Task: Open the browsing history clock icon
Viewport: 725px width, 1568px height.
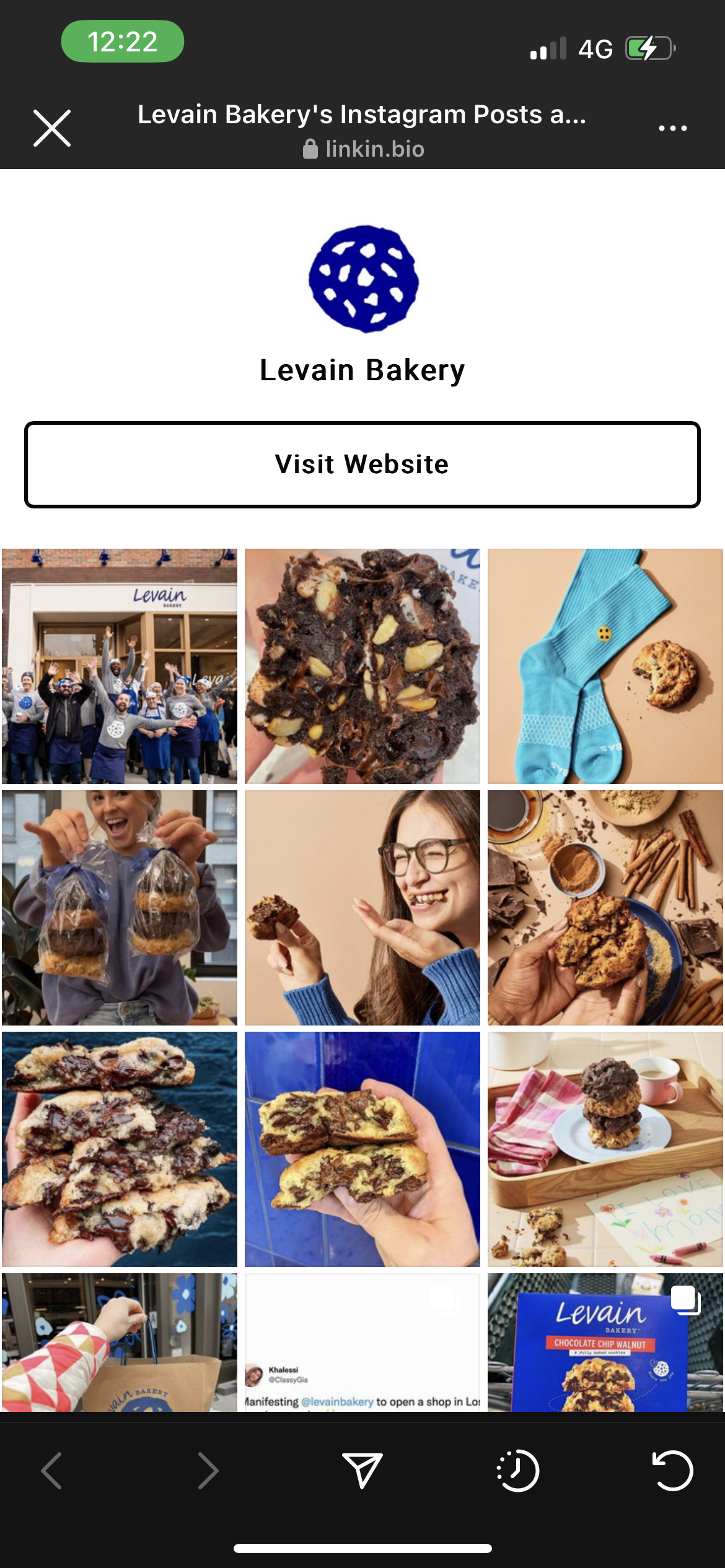Action: 518,1470
